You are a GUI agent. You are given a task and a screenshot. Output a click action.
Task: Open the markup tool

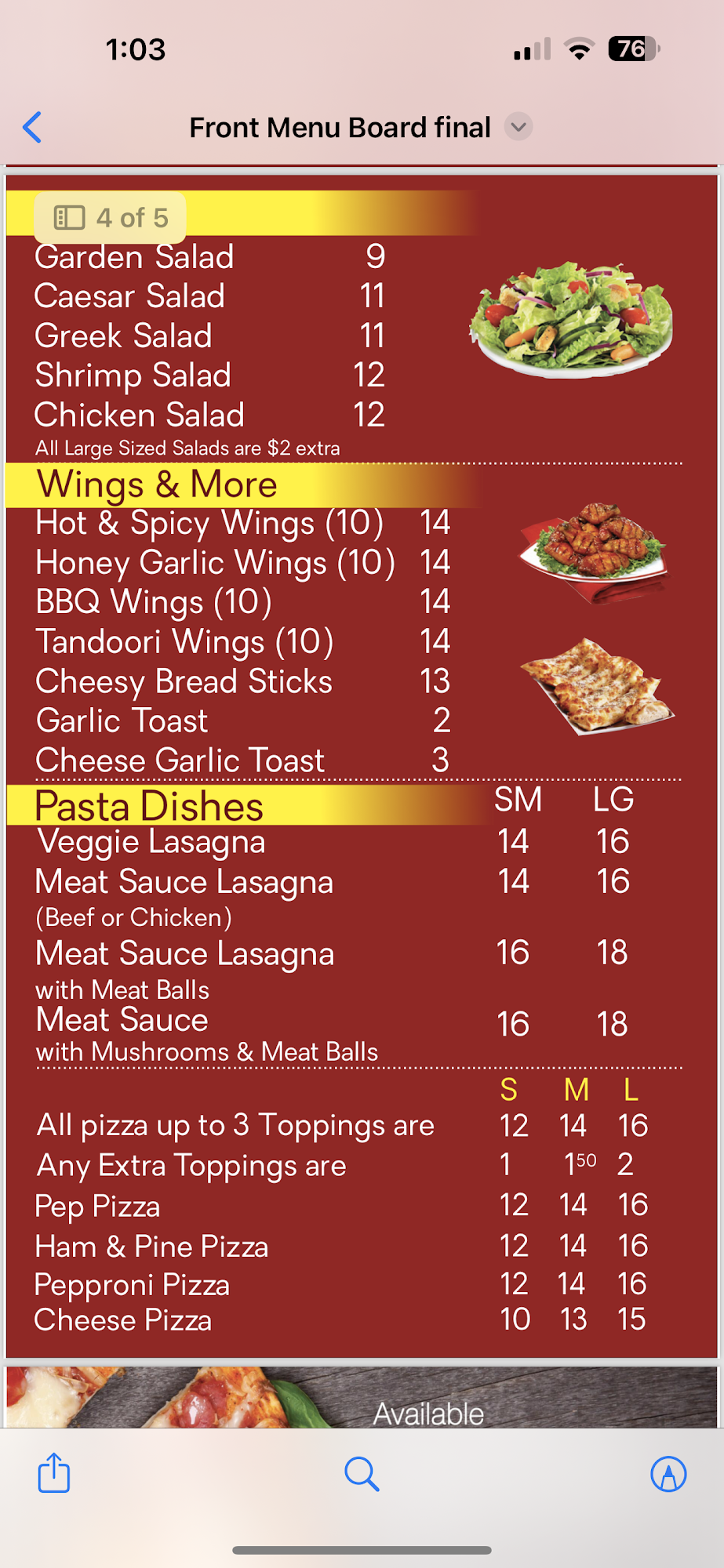(x=668, y=1474)
